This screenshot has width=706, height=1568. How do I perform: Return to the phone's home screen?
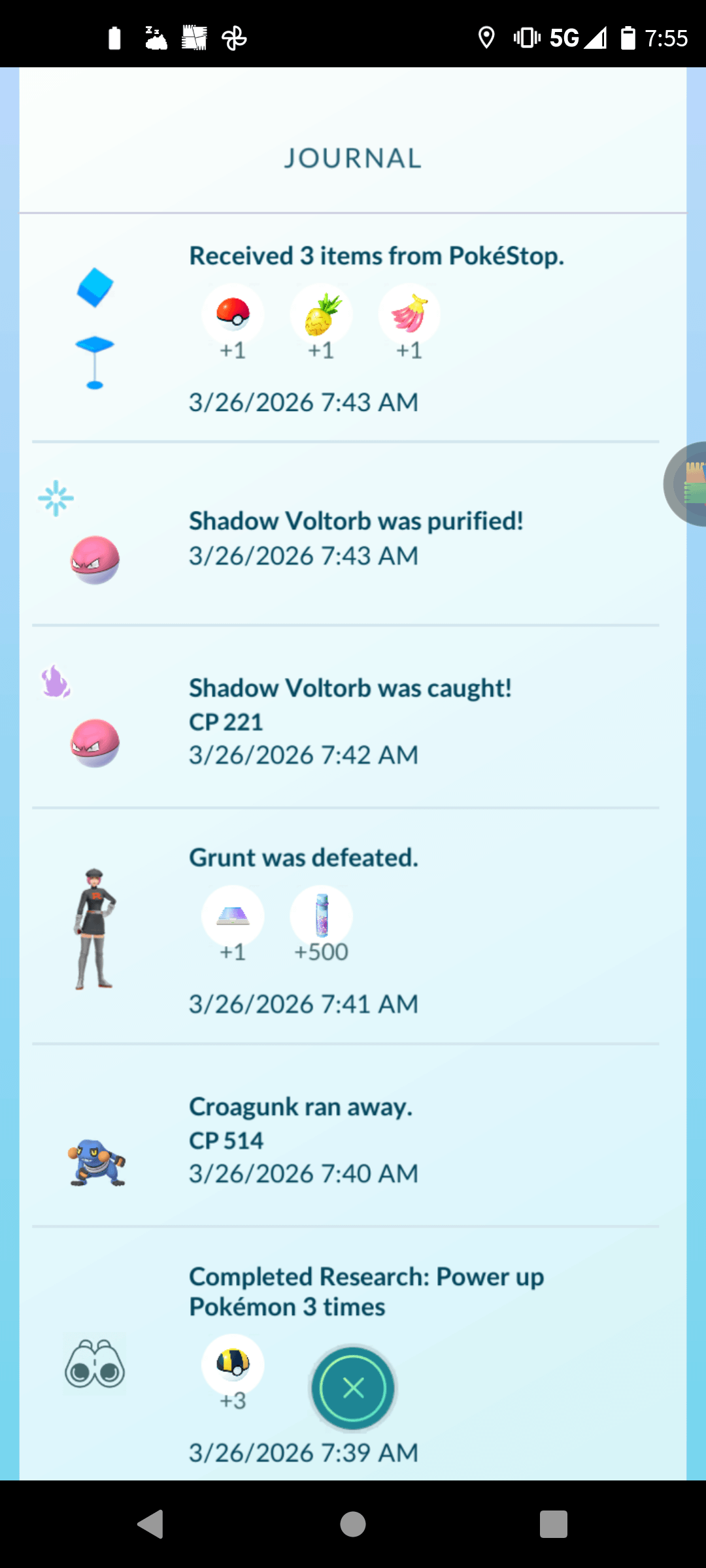353,1524
